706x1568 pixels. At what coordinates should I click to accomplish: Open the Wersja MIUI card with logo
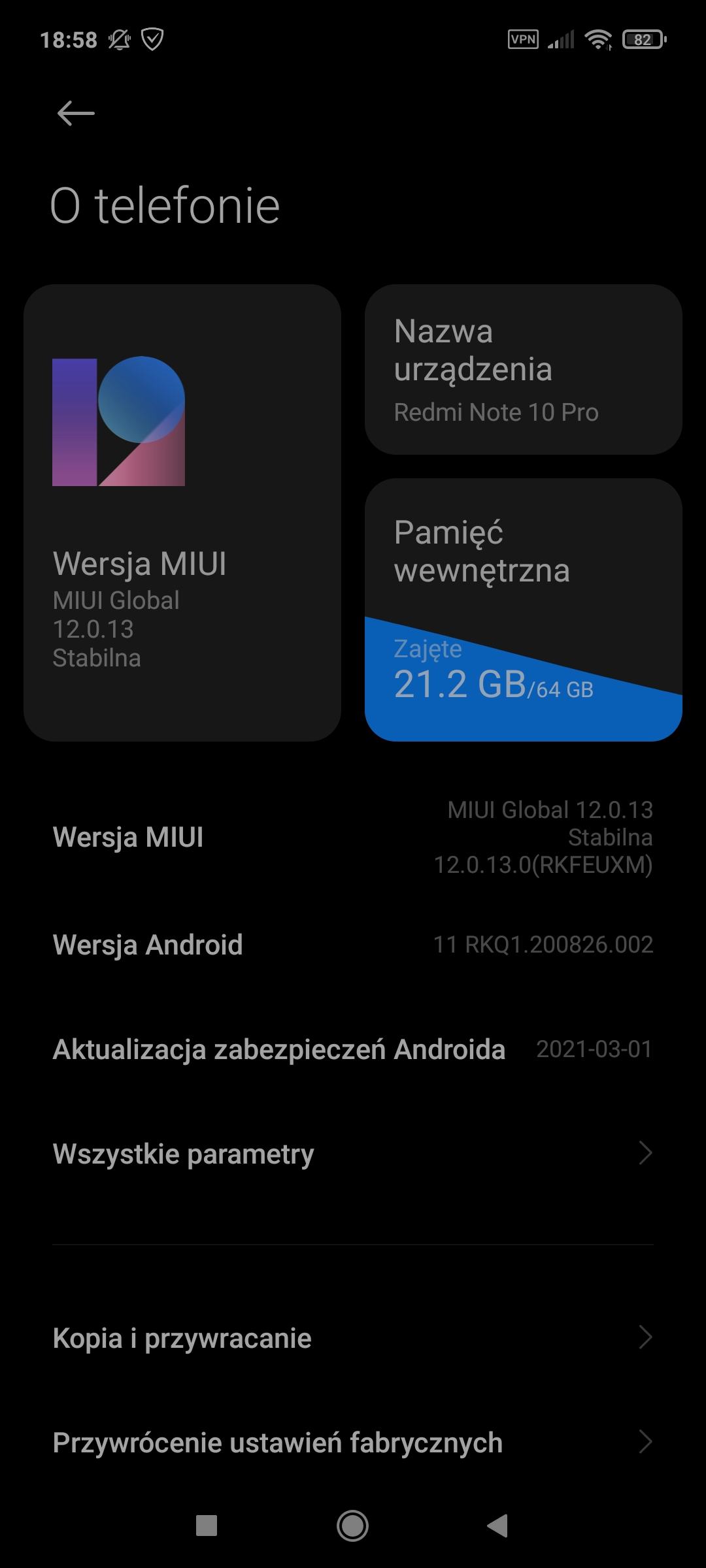pos(182,512)
